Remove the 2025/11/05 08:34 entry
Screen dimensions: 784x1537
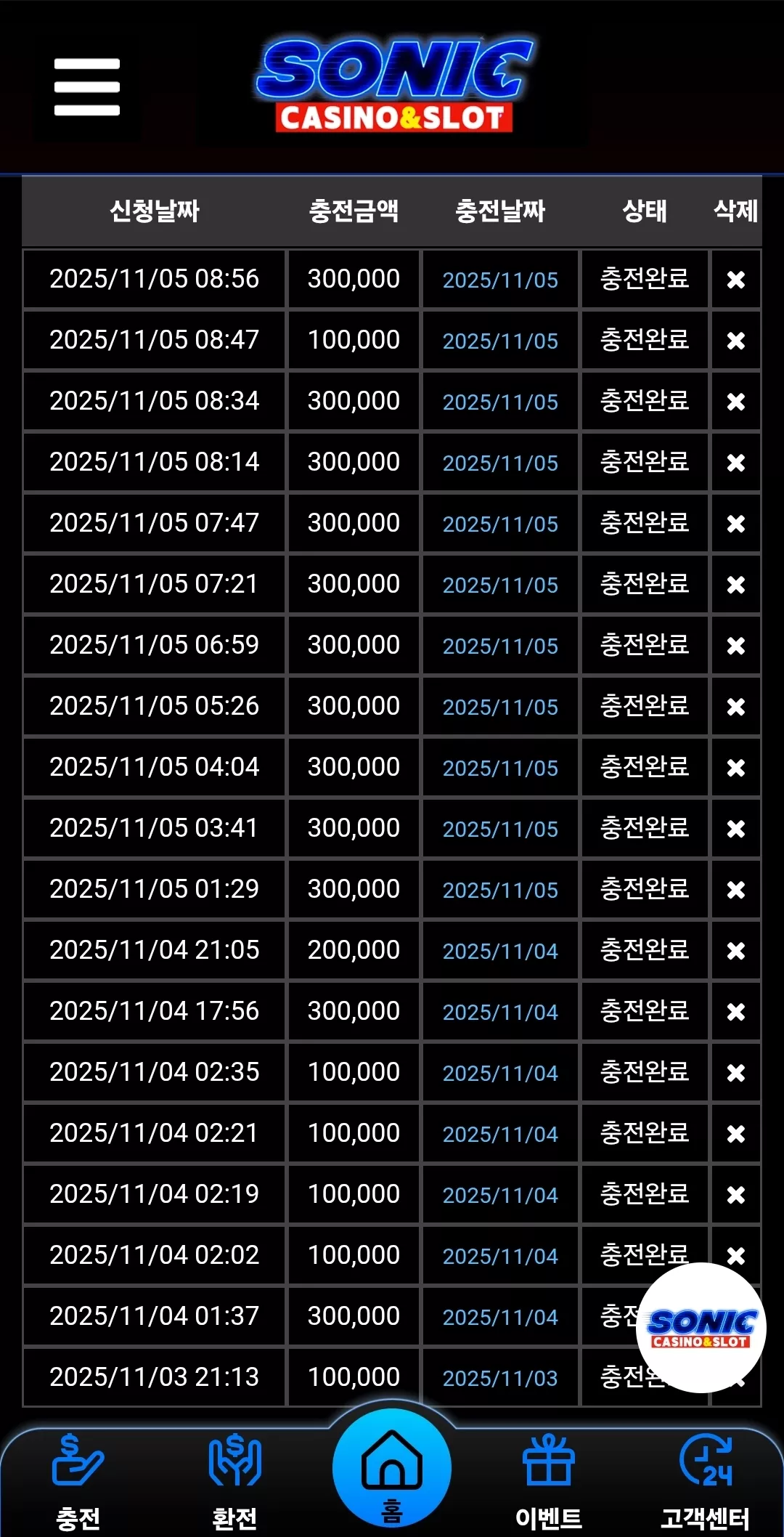click(735, 402)
